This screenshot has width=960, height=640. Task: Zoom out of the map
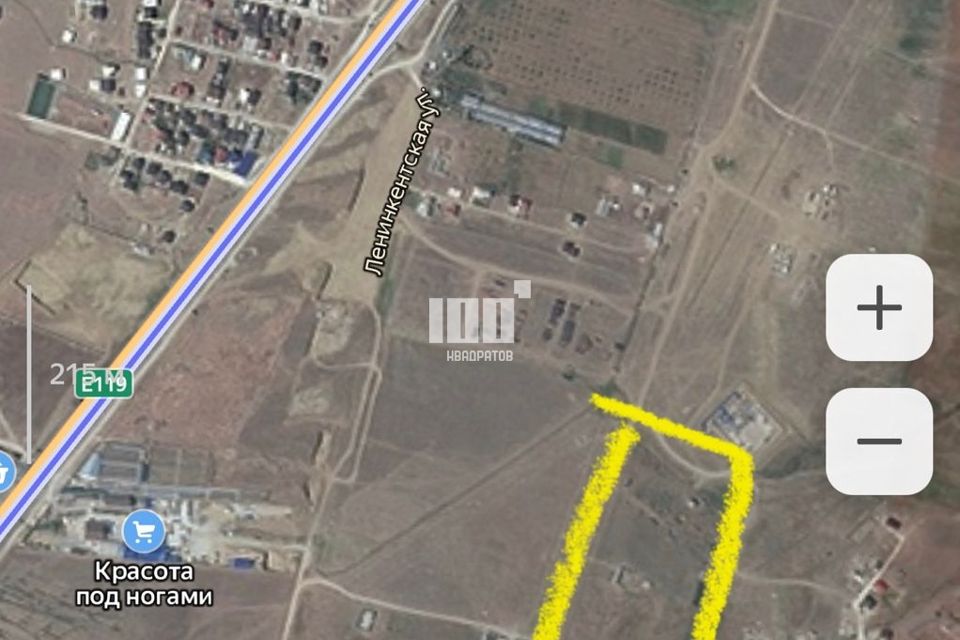[x=879, y=441]
